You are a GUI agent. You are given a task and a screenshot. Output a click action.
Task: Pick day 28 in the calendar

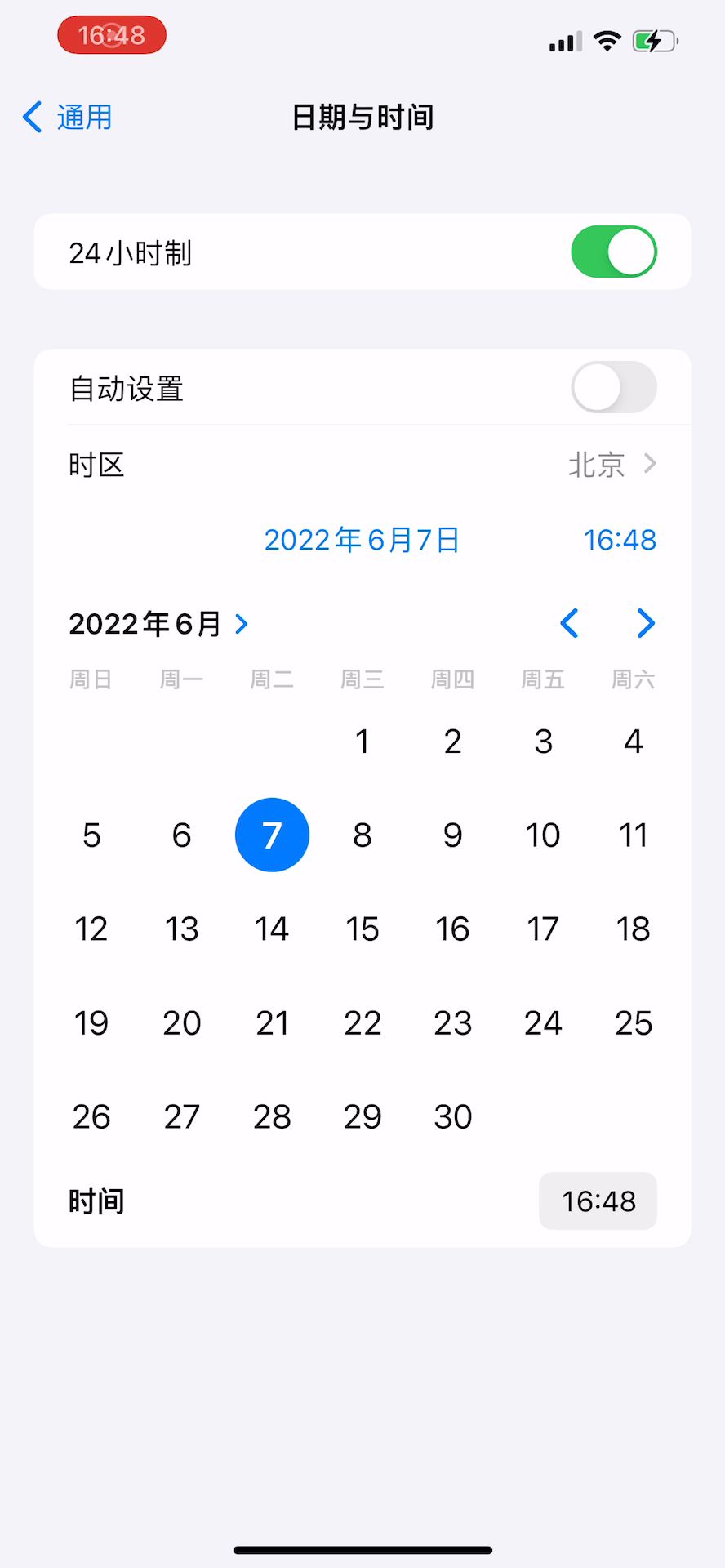272,1117
